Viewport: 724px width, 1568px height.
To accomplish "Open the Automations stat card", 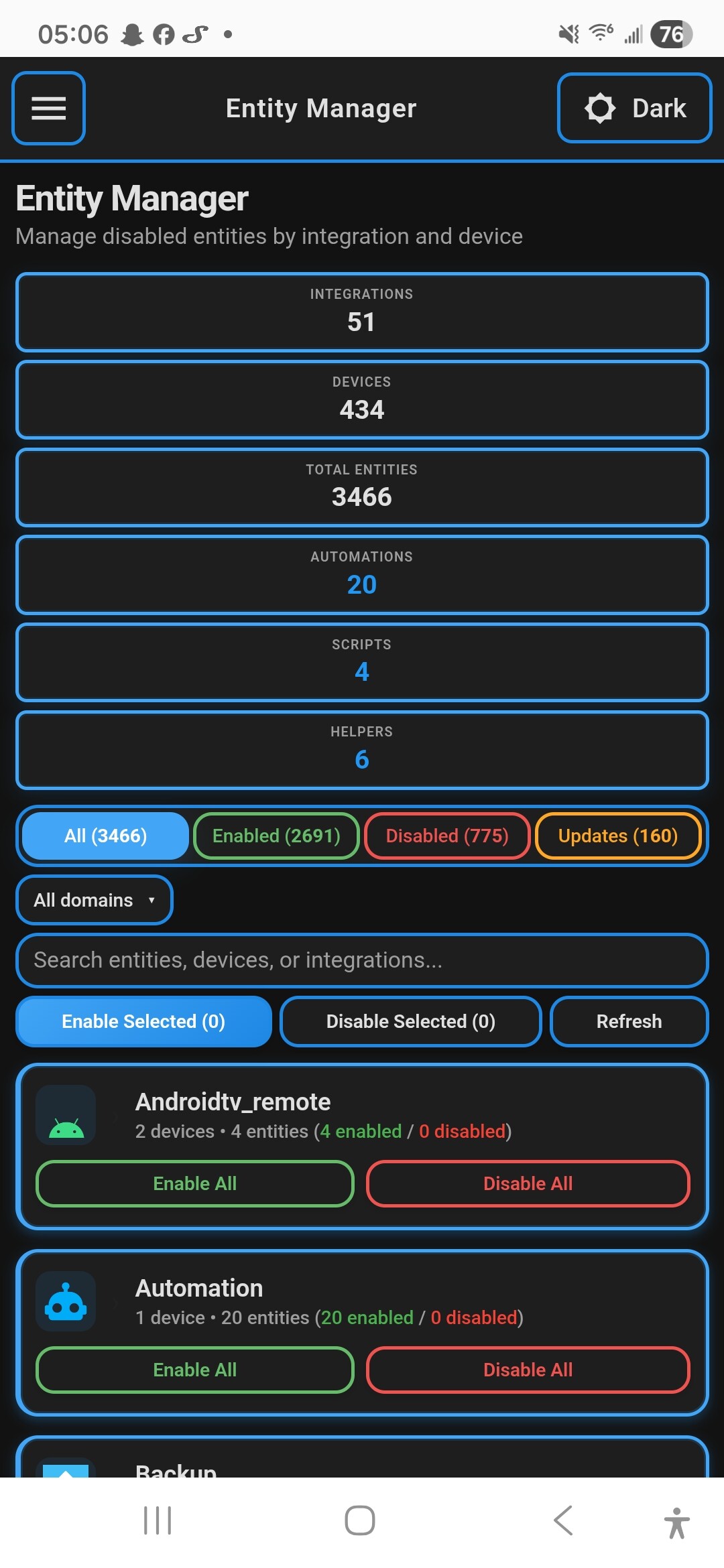I will [362, 574].
